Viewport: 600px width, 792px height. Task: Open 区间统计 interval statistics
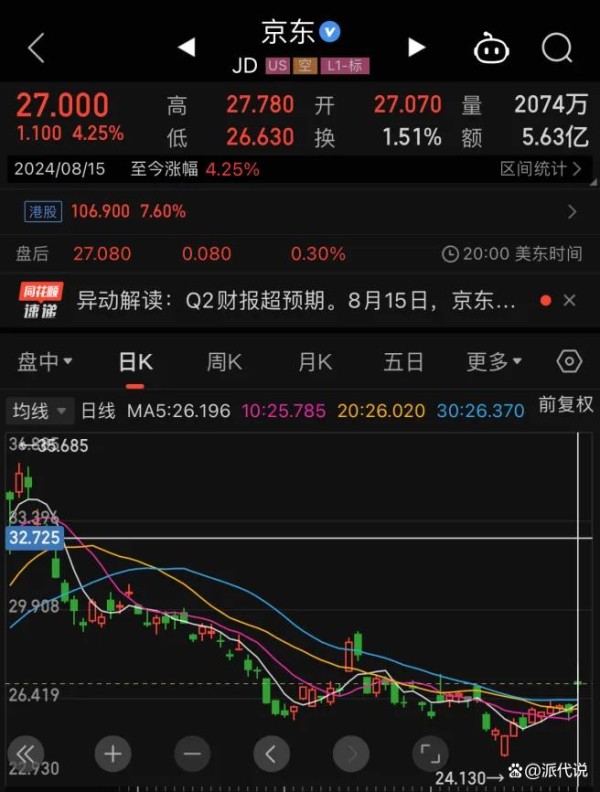click(x=540, y=169)
